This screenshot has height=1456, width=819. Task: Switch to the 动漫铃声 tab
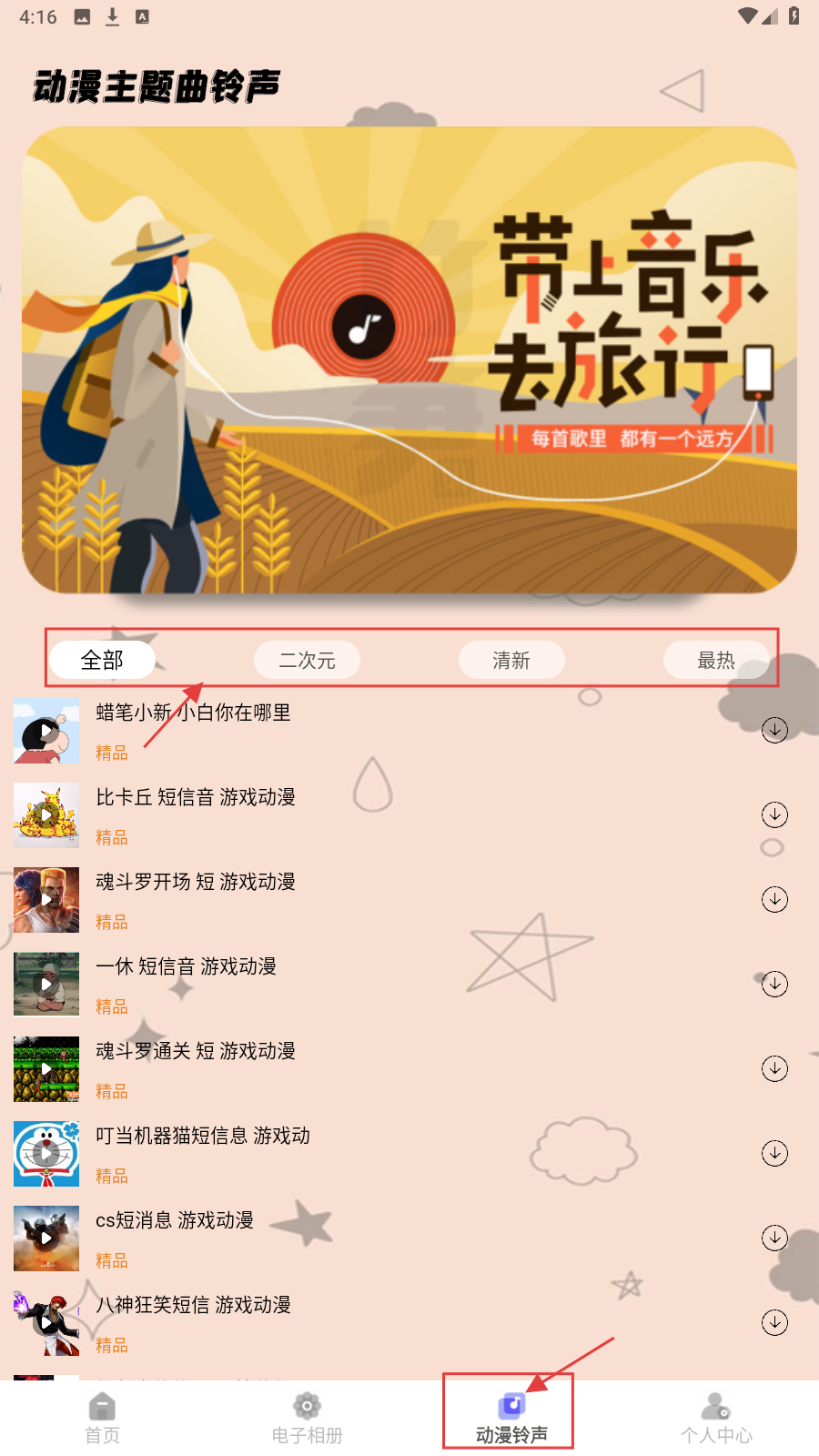point(511,1418)
